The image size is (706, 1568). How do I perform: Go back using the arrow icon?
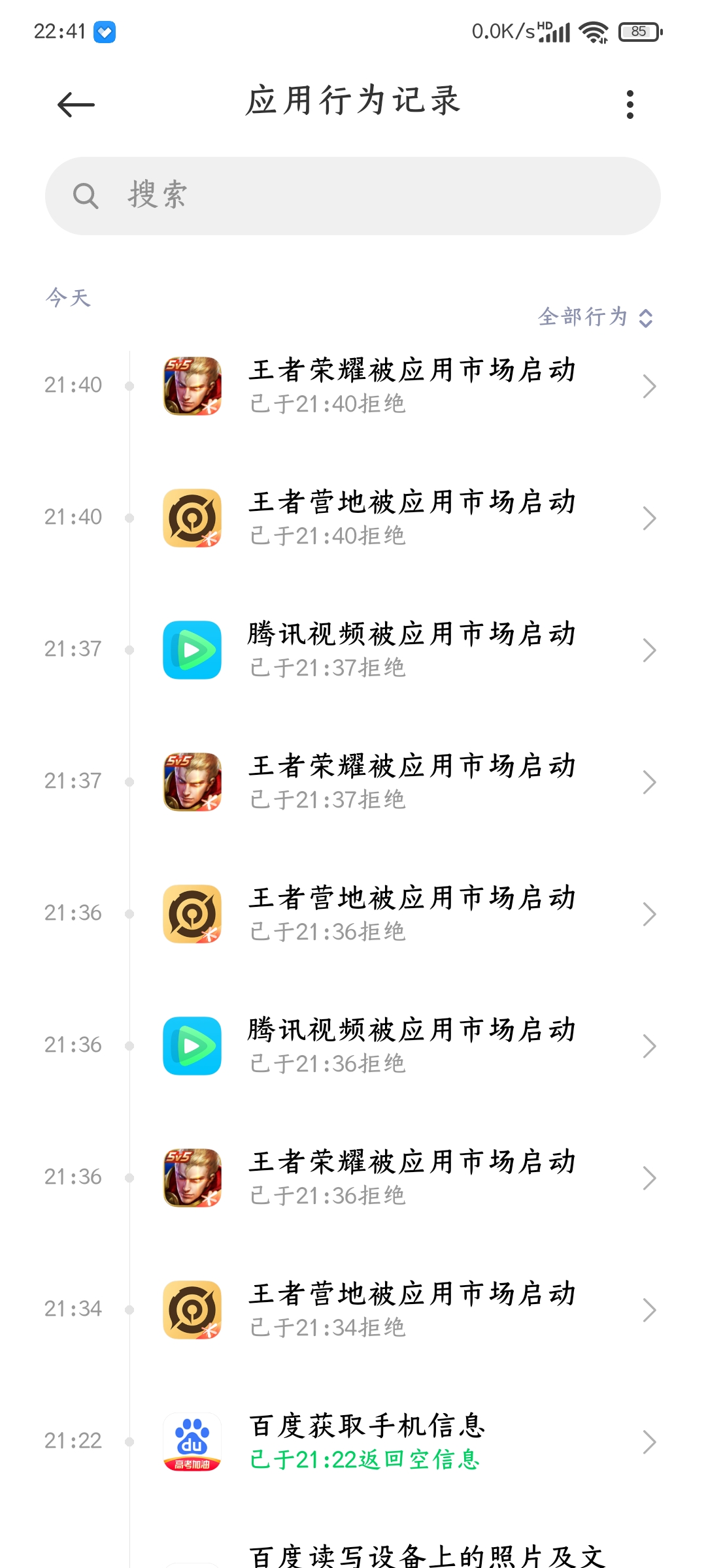[76, 105]
